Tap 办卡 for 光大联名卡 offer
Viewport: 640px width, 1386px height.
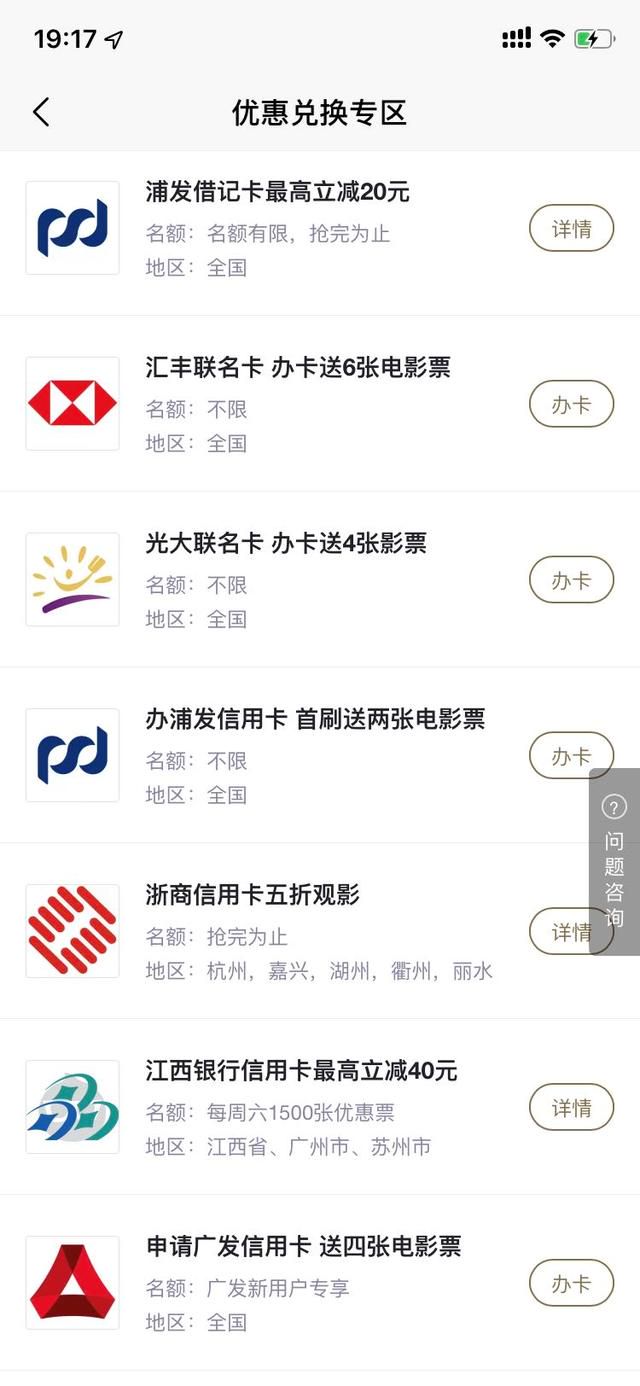(571, 580)
